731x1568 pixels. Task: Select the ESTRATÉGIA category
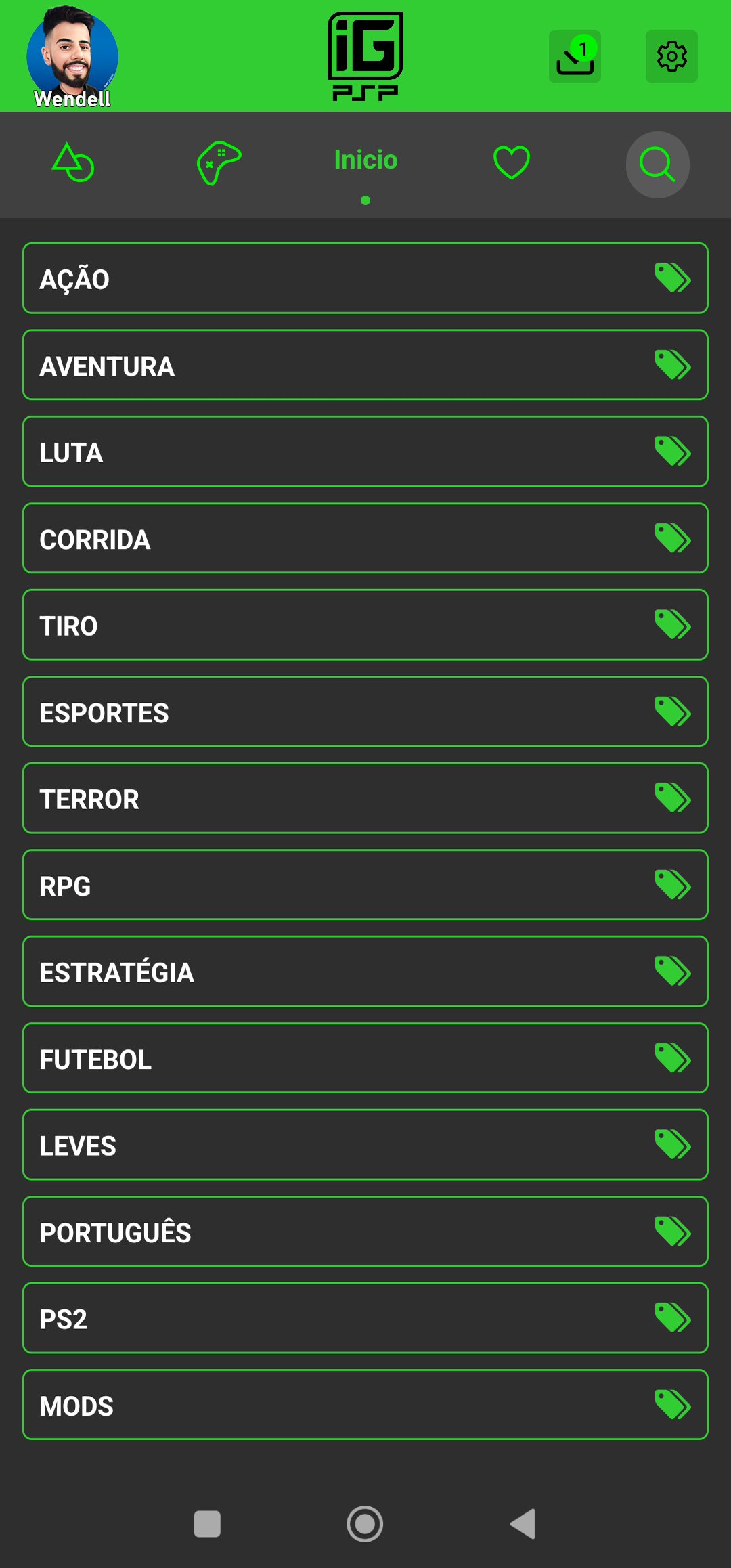(x=365, y=972)
